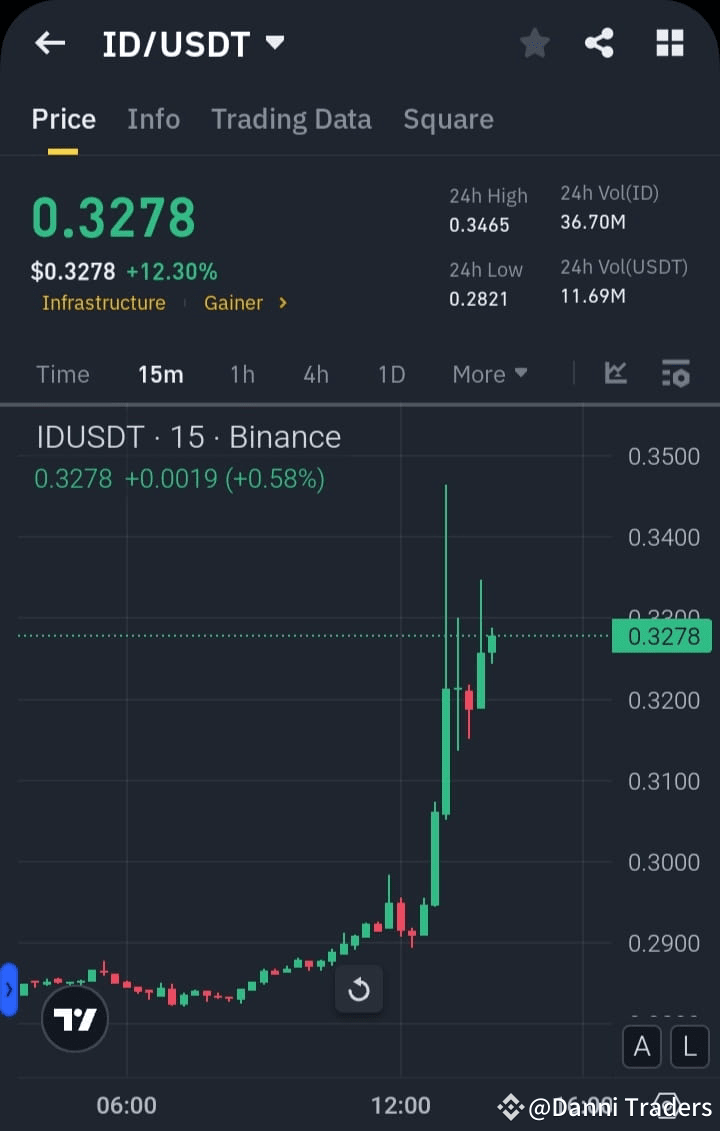Switch to the Info tab

pyautogui.click(x=153, y=119)
